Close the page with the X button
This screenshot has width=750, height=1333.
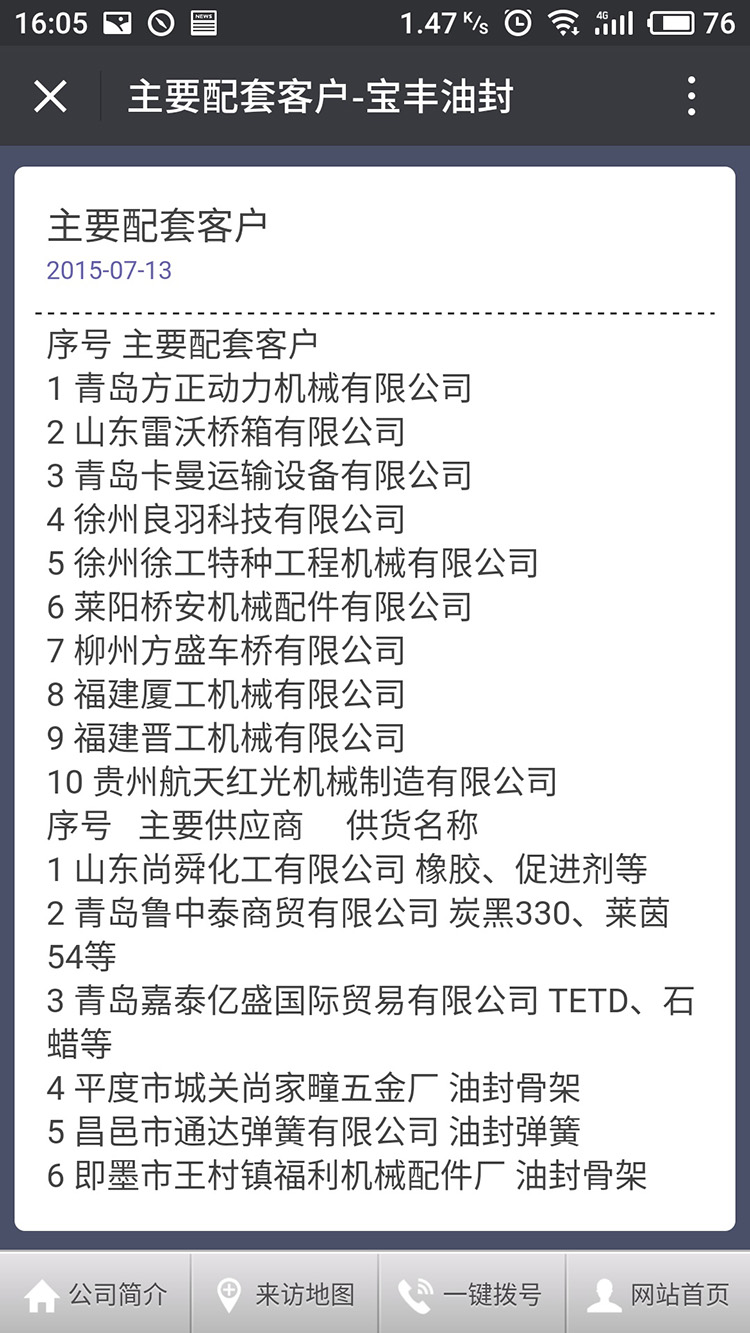pos(50,95)
